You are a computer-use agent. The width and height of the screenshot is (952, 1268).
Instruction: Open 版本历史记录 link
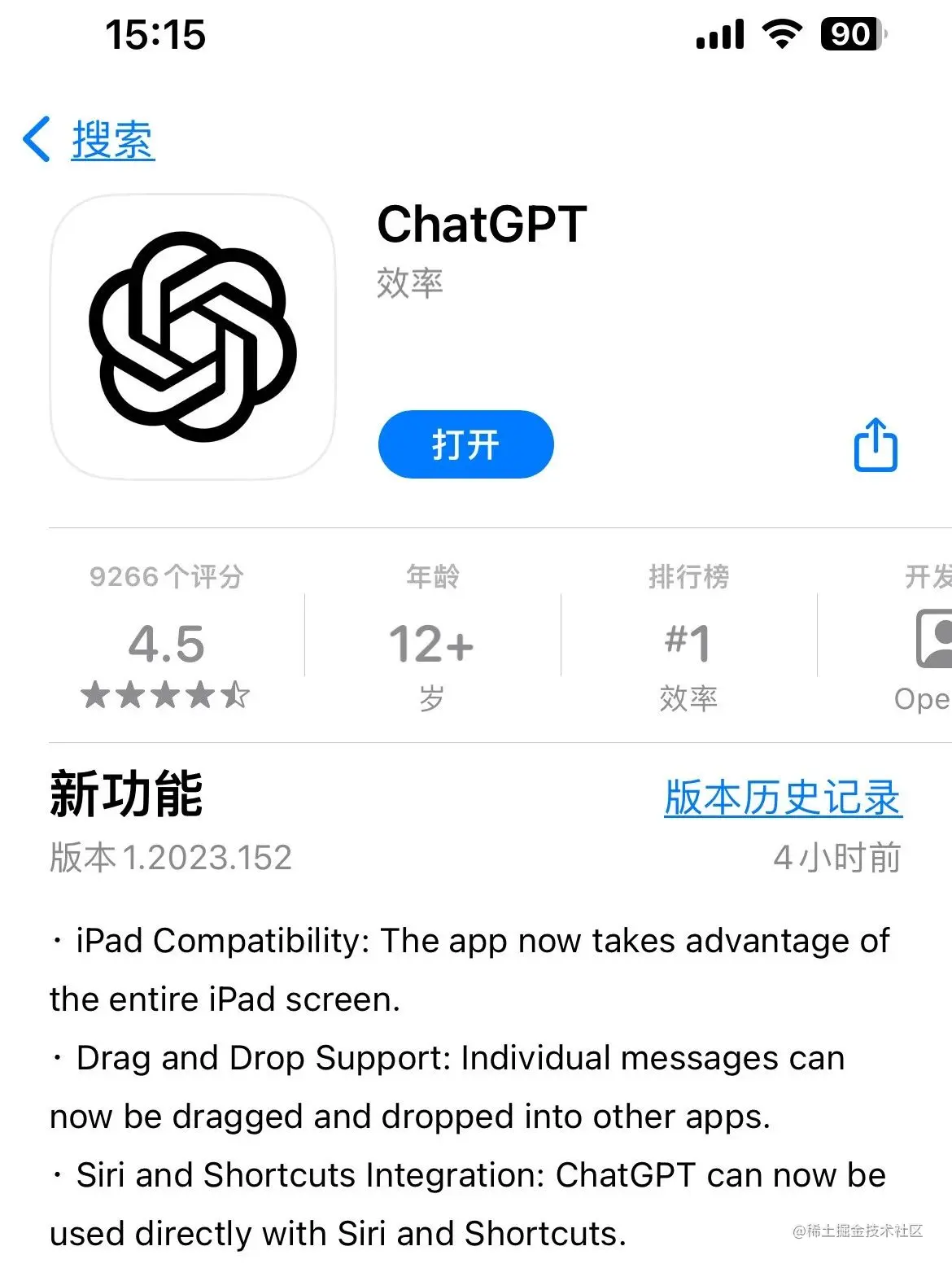783,798
